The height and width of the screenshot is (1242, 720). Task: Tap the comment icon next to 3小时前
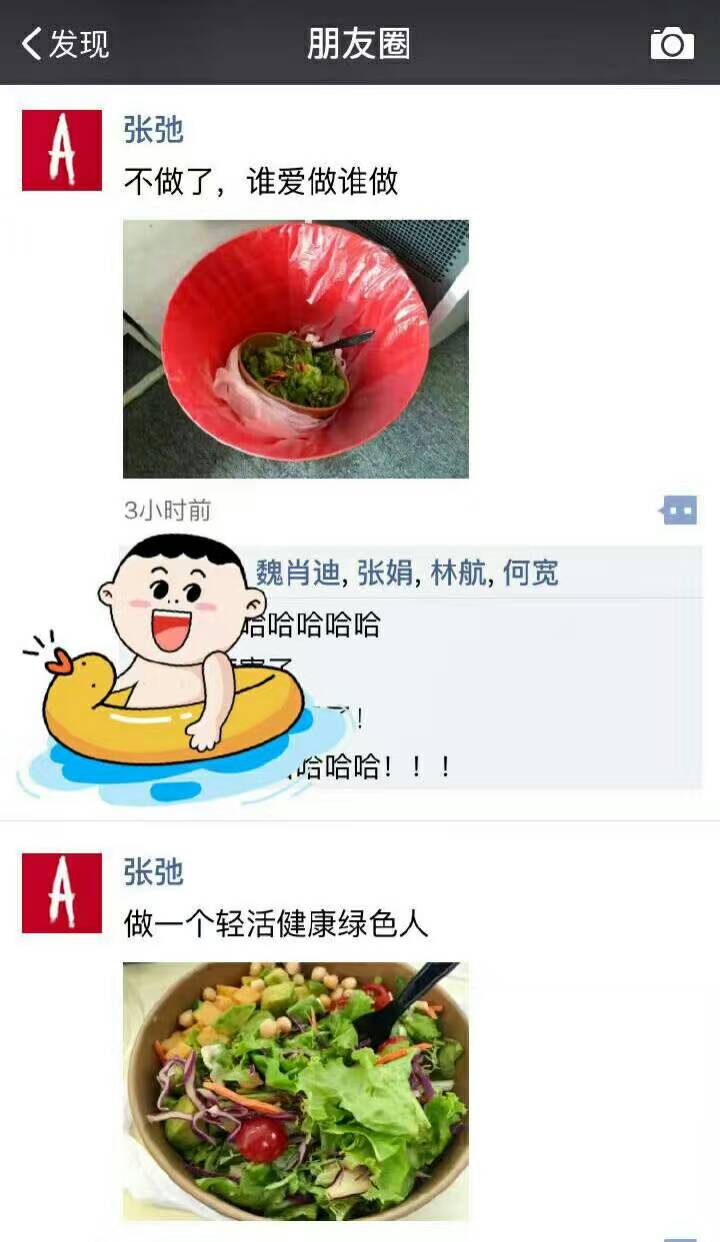pos(678,510)
